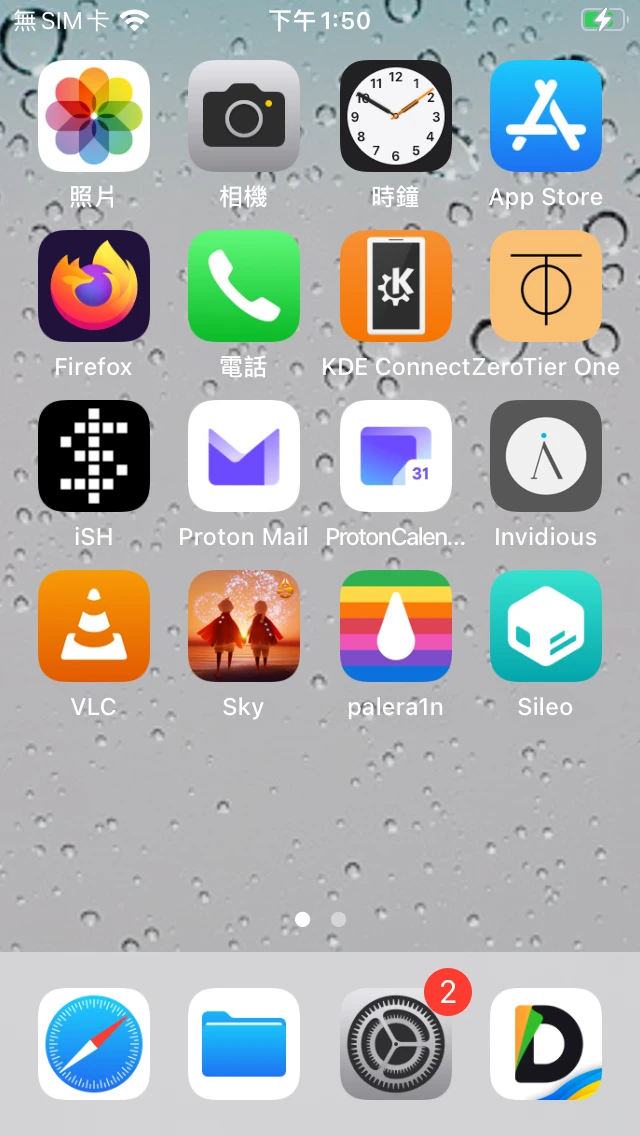Launch Proton Calendar

(x=396, y=456)
